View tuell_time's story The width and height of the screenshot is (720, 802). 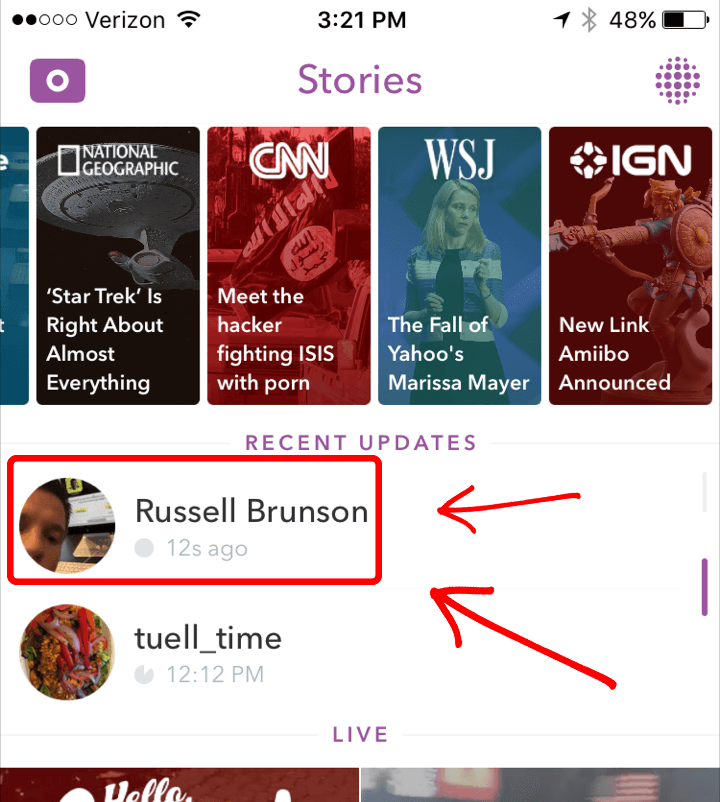tap(195, 651)
